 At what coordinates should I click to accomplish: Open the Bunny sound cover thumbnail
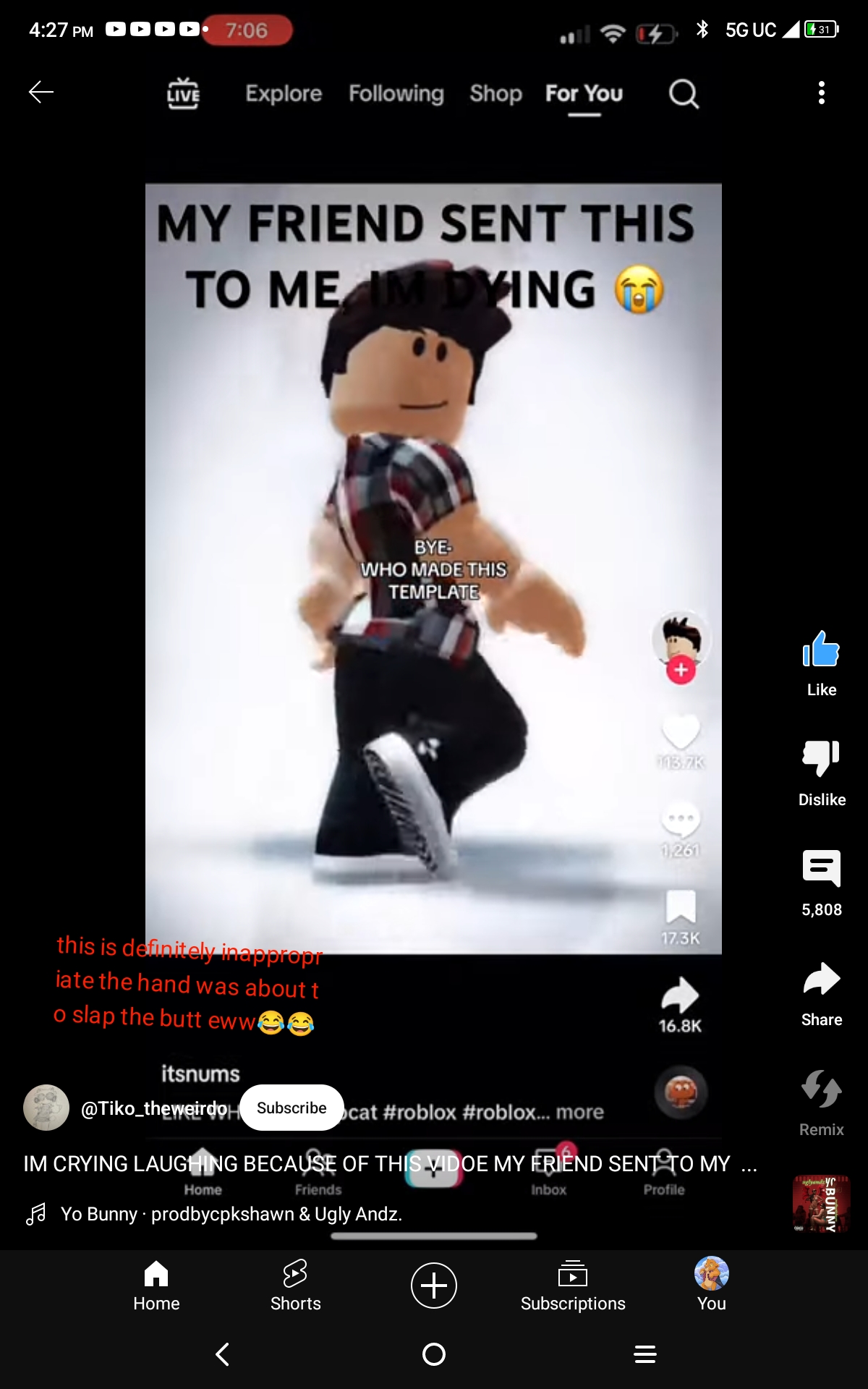[821, 1204]
